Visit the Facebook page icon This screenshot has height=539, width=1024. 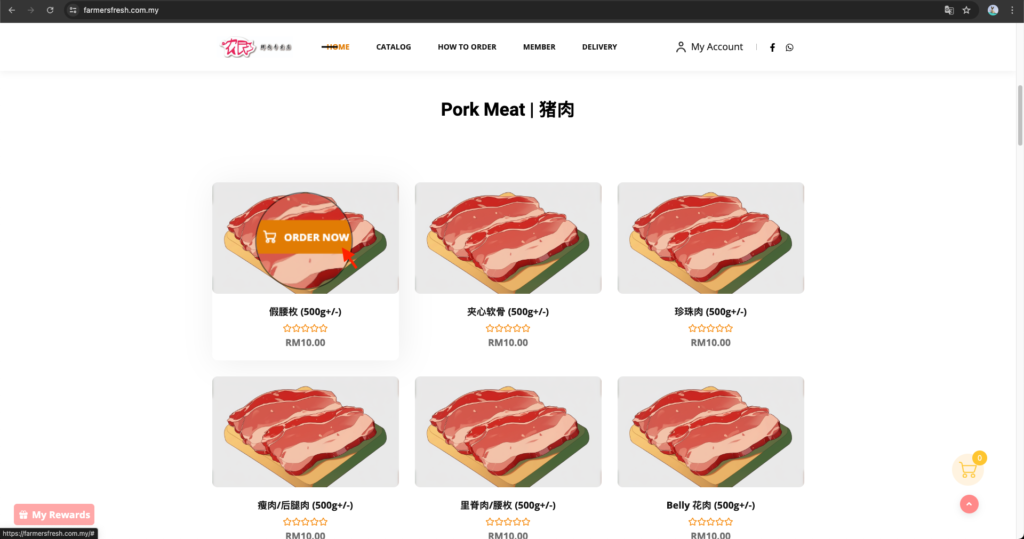pos(772,47)
